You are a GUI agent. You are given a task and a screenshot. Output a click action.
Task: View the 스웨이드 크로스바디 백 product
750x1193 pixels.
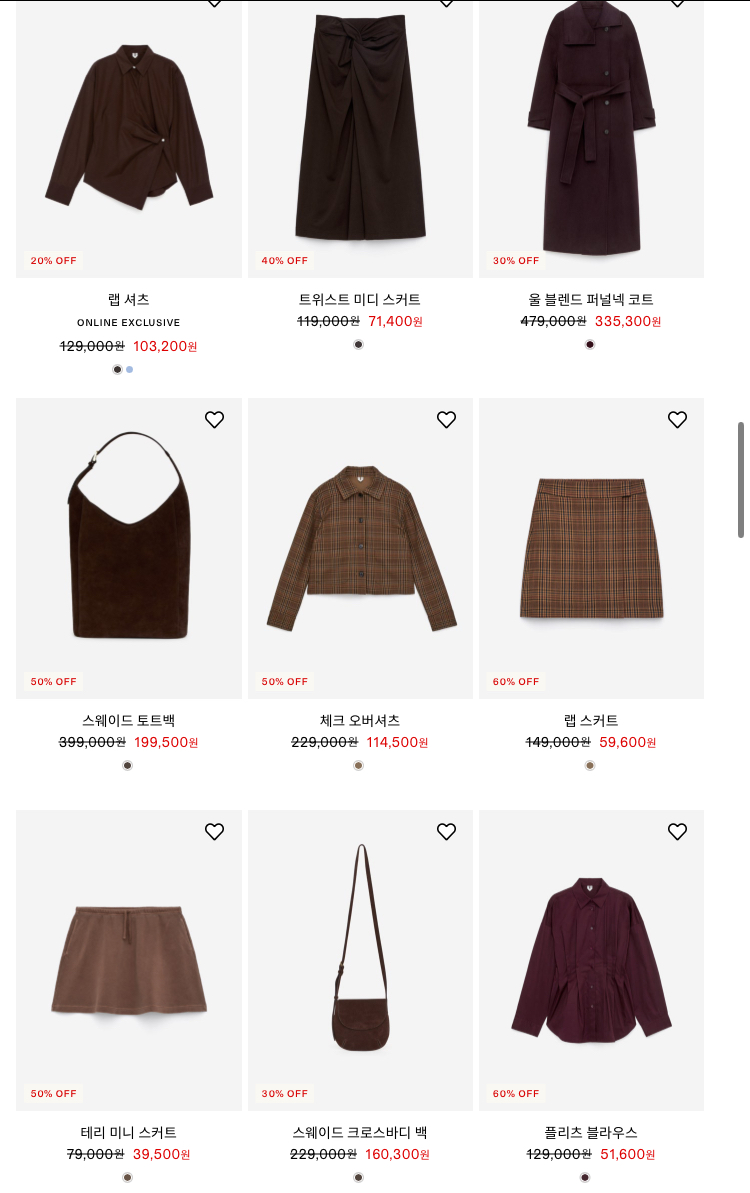click(x=360, y=960)
